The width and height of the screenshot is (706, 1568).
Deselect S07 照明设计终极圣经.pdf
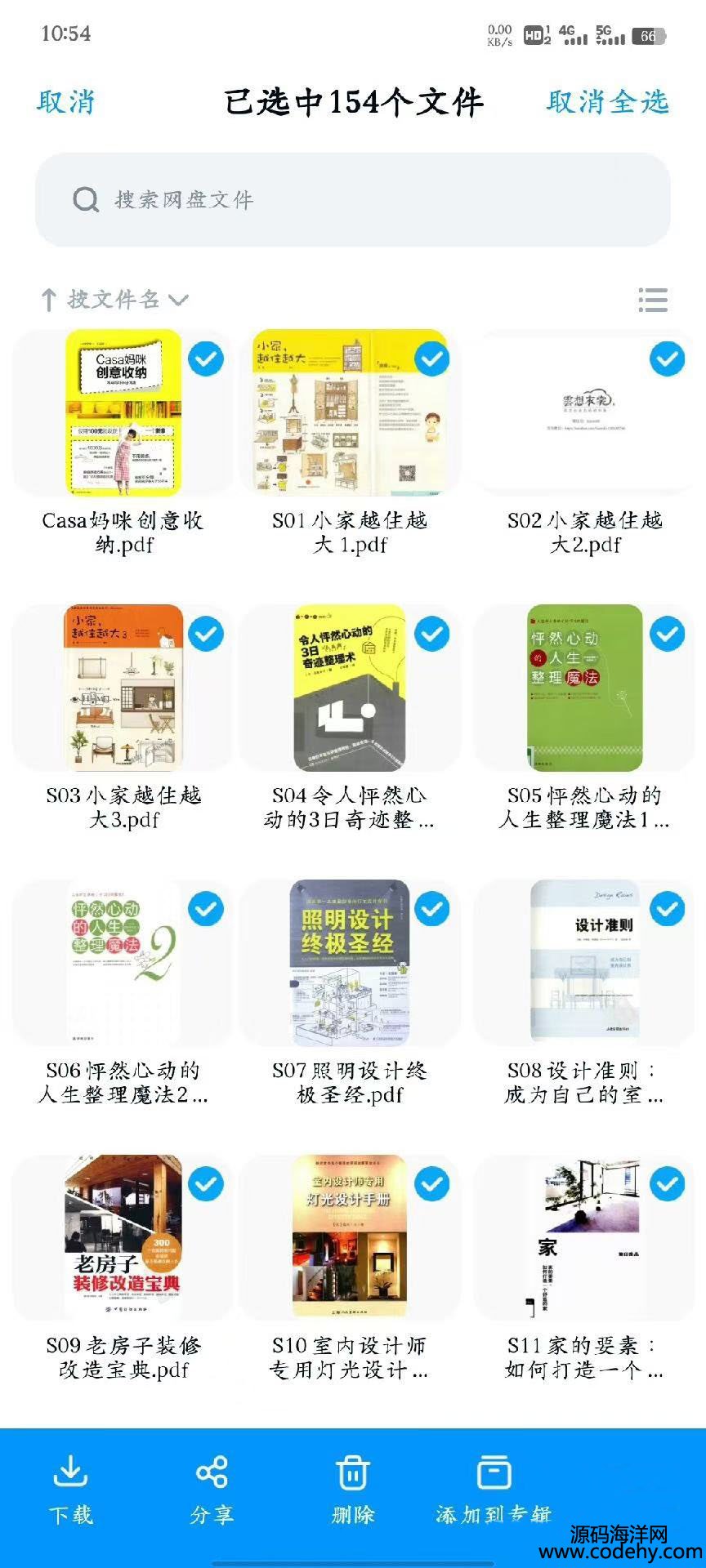(x=432, y=909)
